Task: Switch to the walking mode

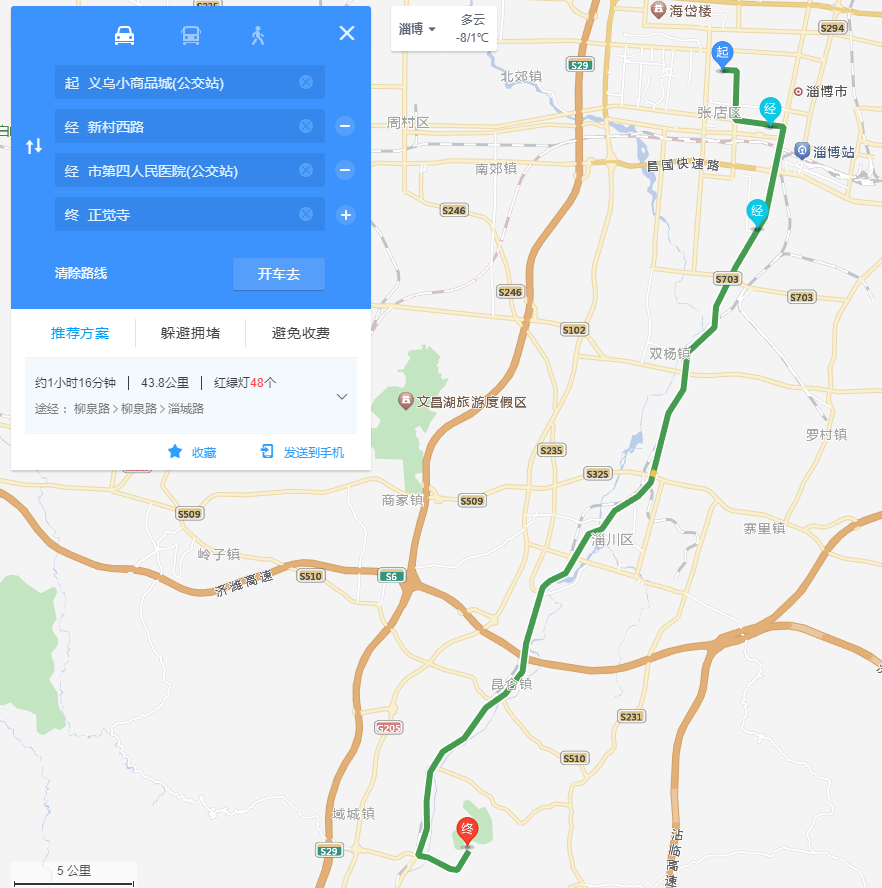Action: pos(258,36)
